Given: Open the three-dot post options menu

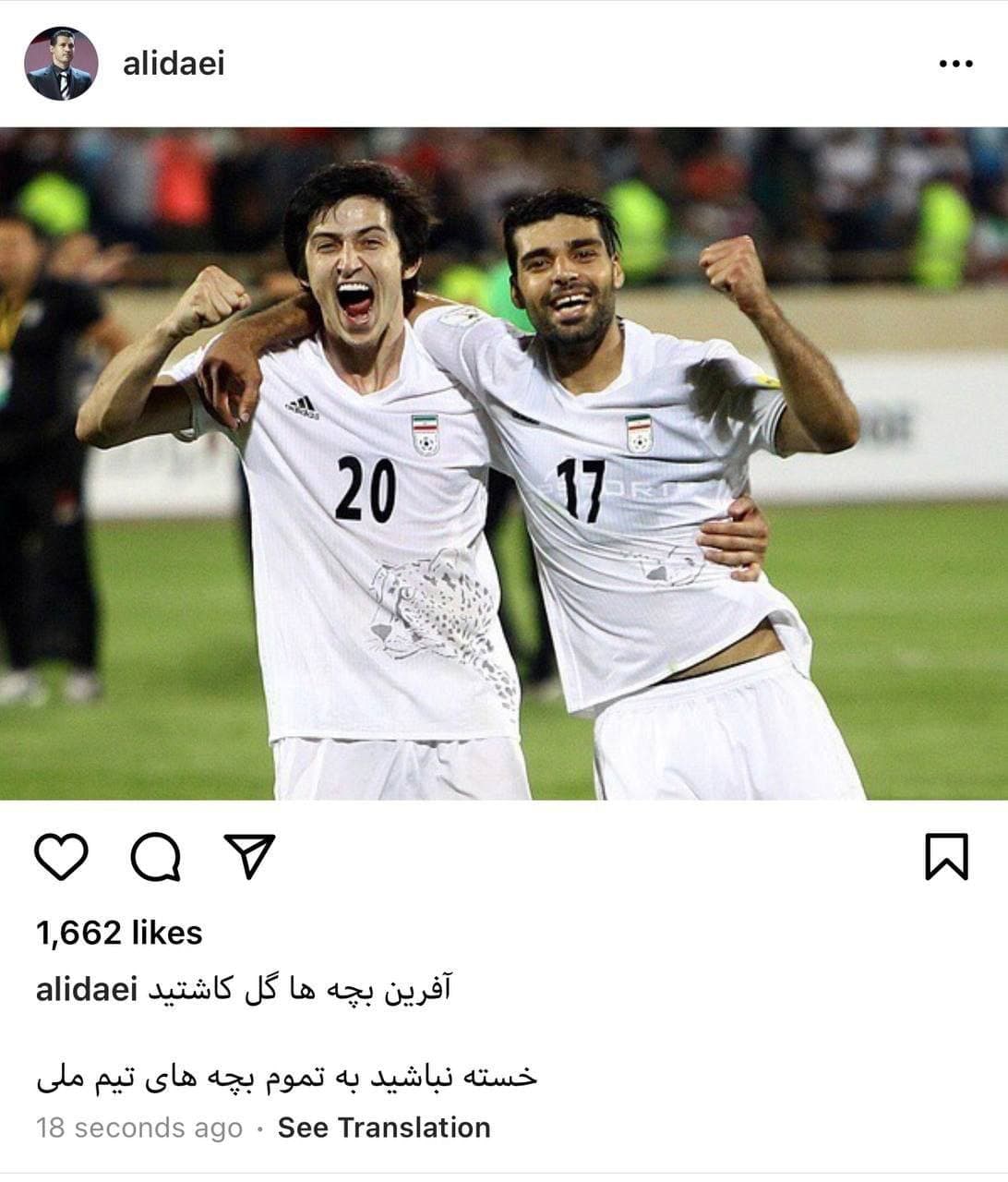Looking at the screenshot, I should pyautogui.click(x=955, y=64).
